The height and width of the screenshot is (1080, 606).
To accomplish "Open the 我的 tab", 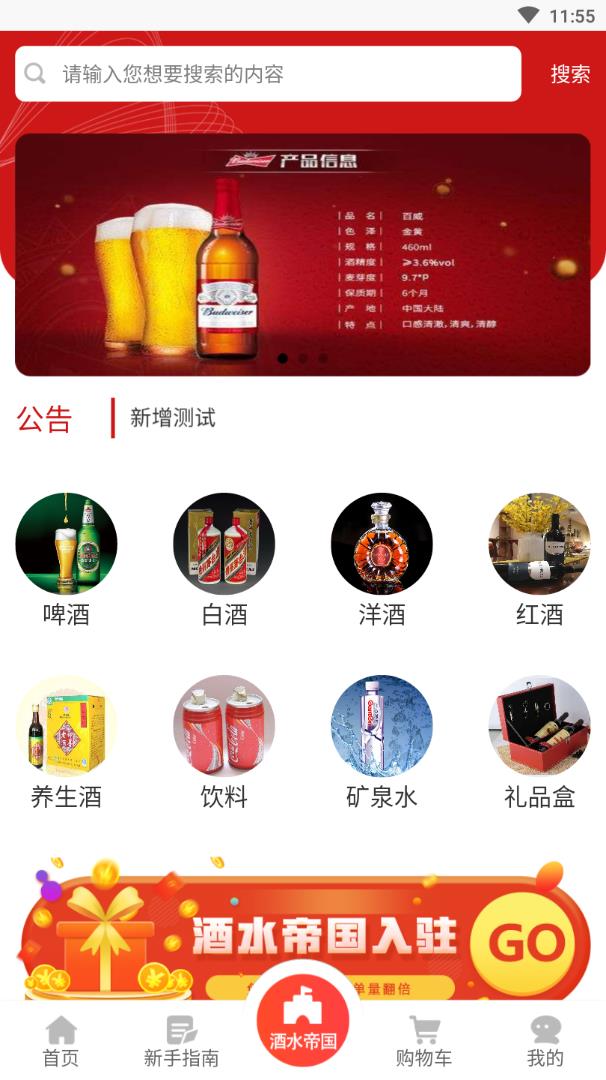I will (545, 1042).
